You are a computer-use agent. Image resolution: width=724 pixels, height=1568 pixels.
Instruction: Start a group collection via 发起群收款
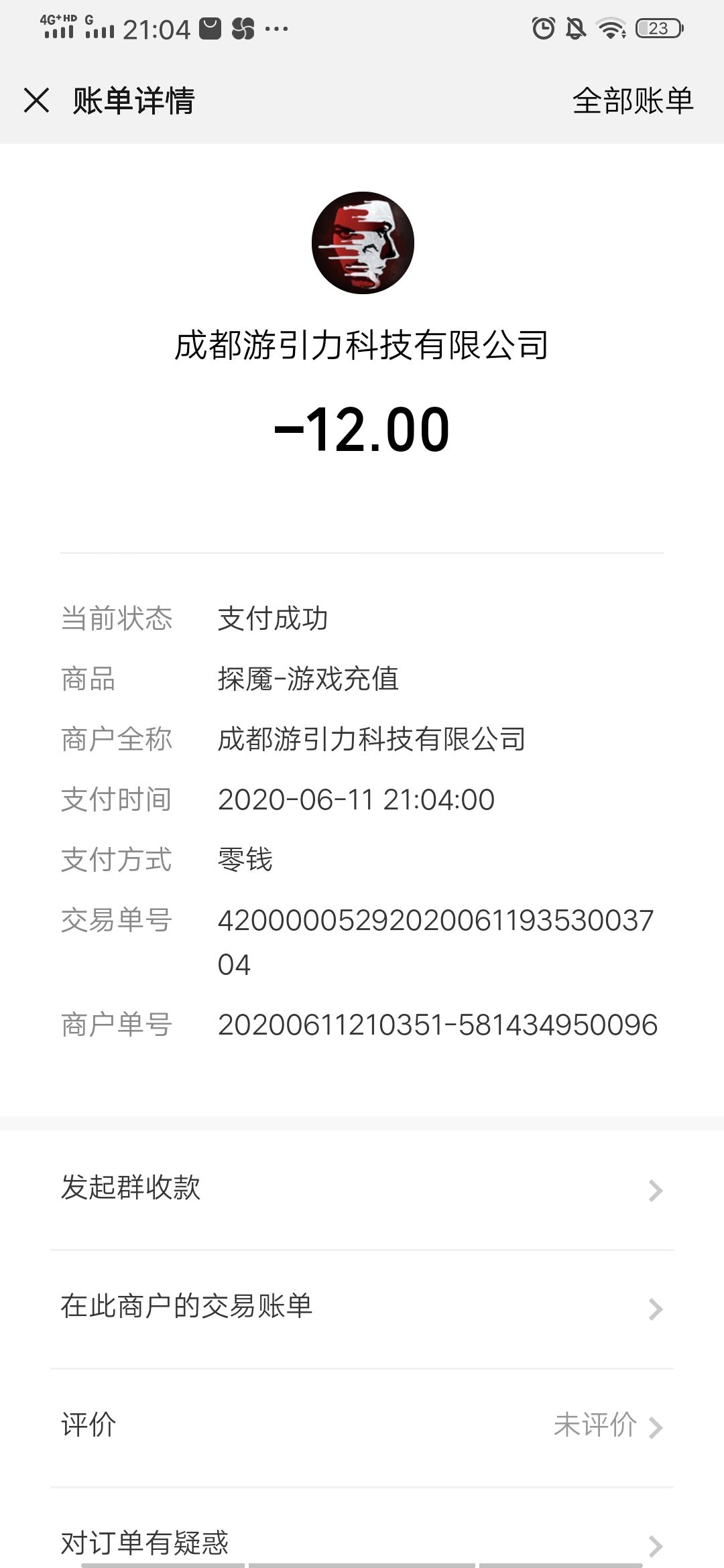362,1189
